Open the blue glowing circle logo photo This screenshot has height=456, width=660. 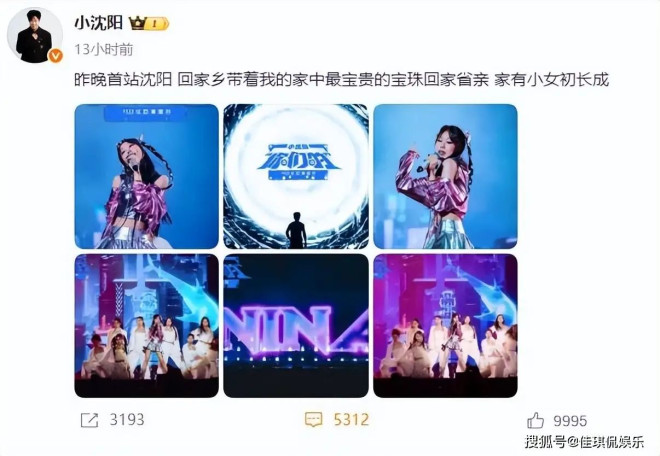295,176
